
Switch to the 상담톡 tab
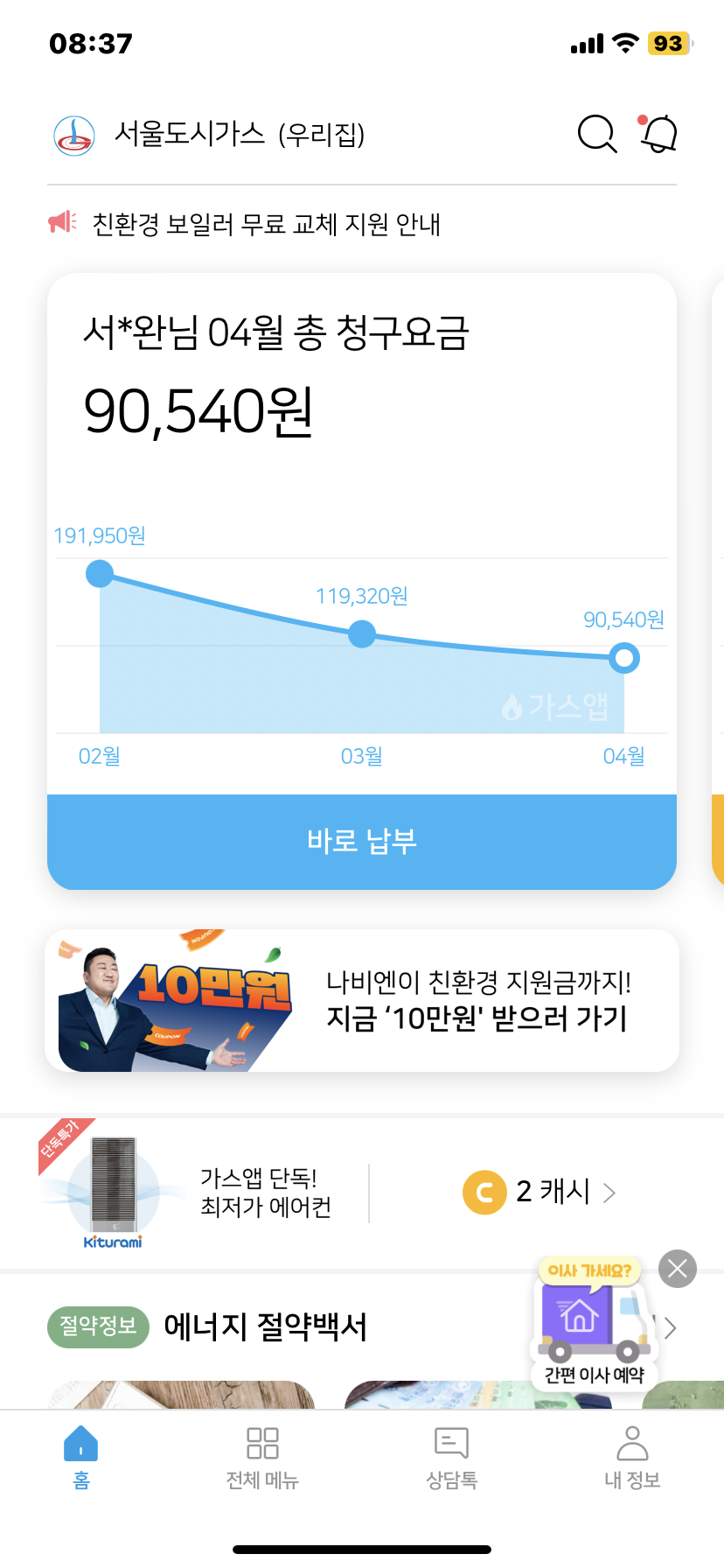click(451, 1456)
